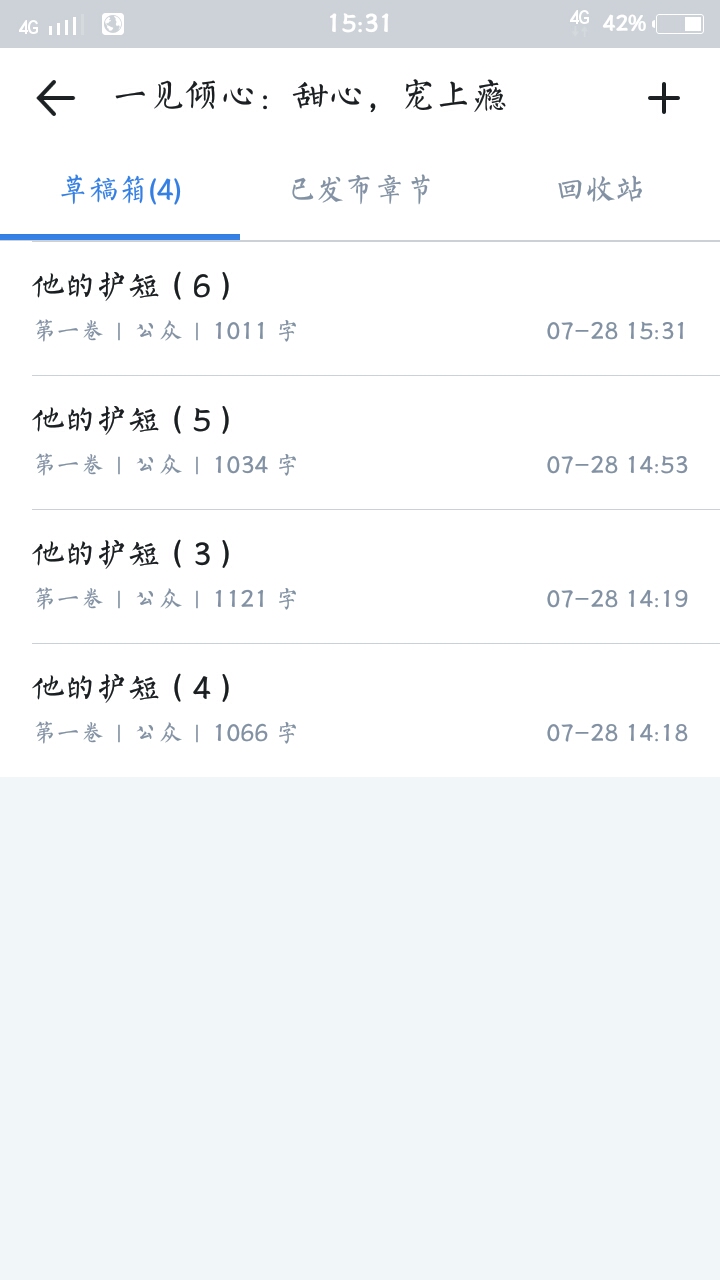Select the 草稿箱(4) tab
The width and height of the screenshot is (720, 1280).
[x=120, y=190]
